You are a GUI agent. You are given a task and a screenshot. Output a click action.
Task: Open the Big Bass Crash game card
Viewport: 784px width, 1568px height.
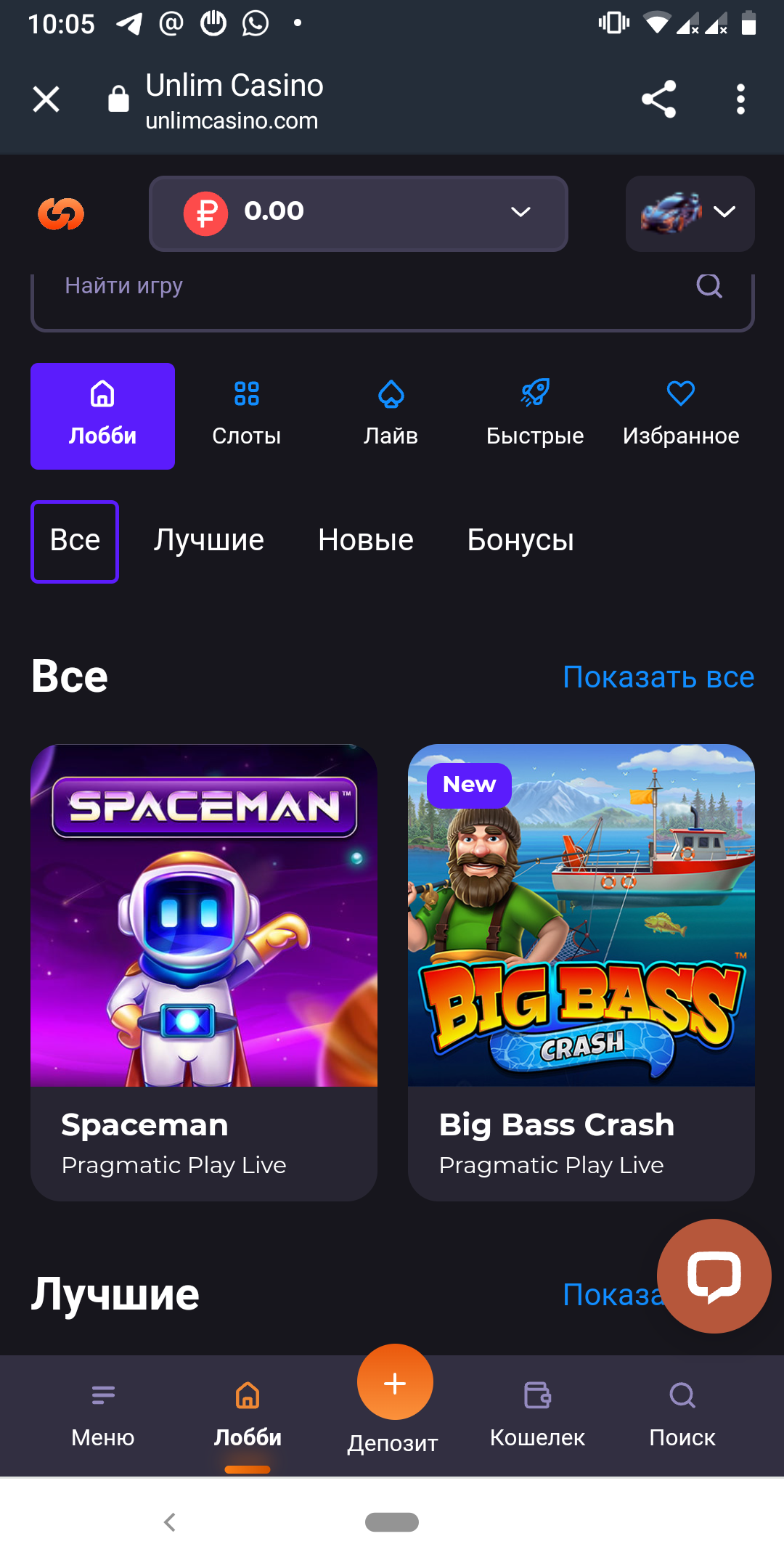coord(581,972)
